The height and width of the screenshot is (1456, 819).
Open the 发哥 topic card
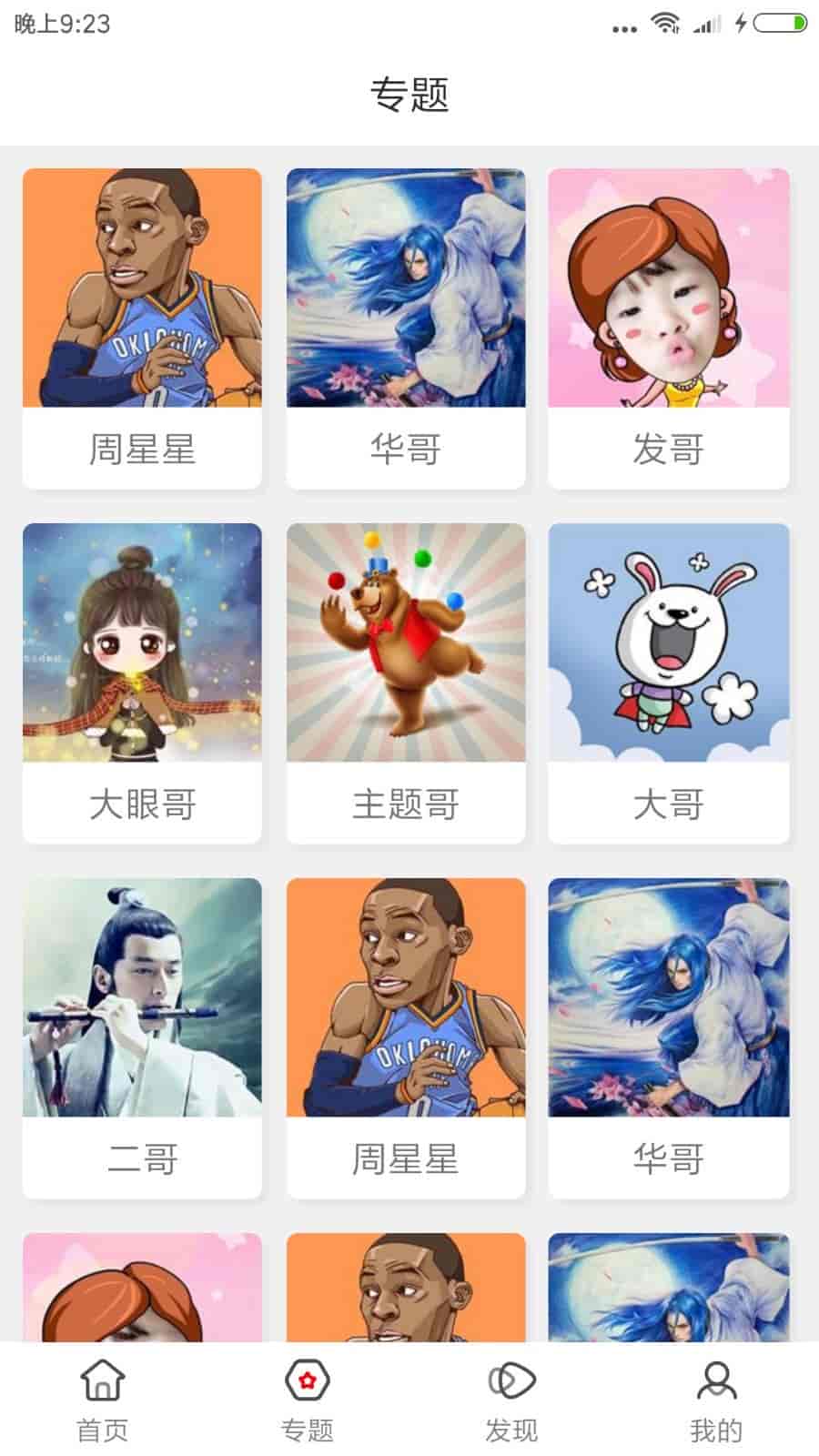668,328
